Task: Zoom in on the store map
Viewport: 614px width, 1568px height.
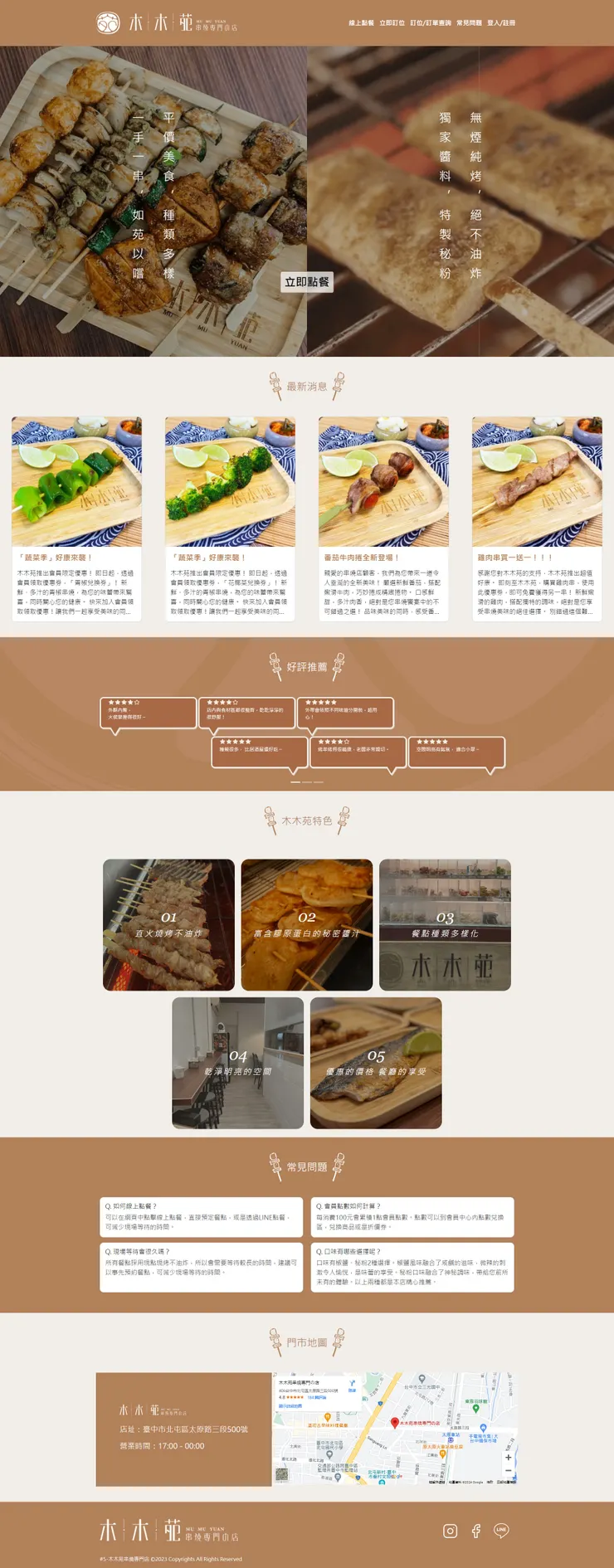Action: coord(508,1457)
